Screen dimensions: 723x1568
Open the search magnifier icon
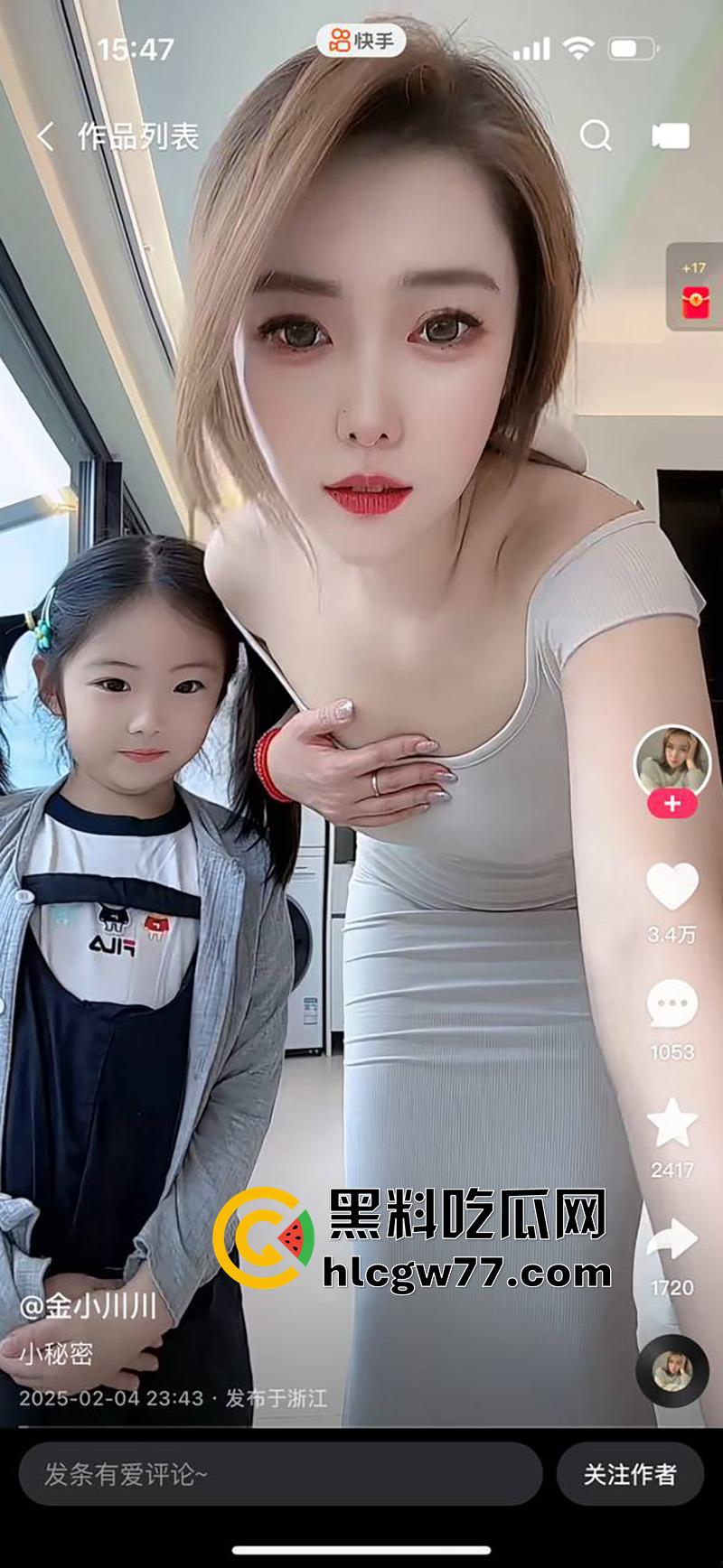coord(595,135)
